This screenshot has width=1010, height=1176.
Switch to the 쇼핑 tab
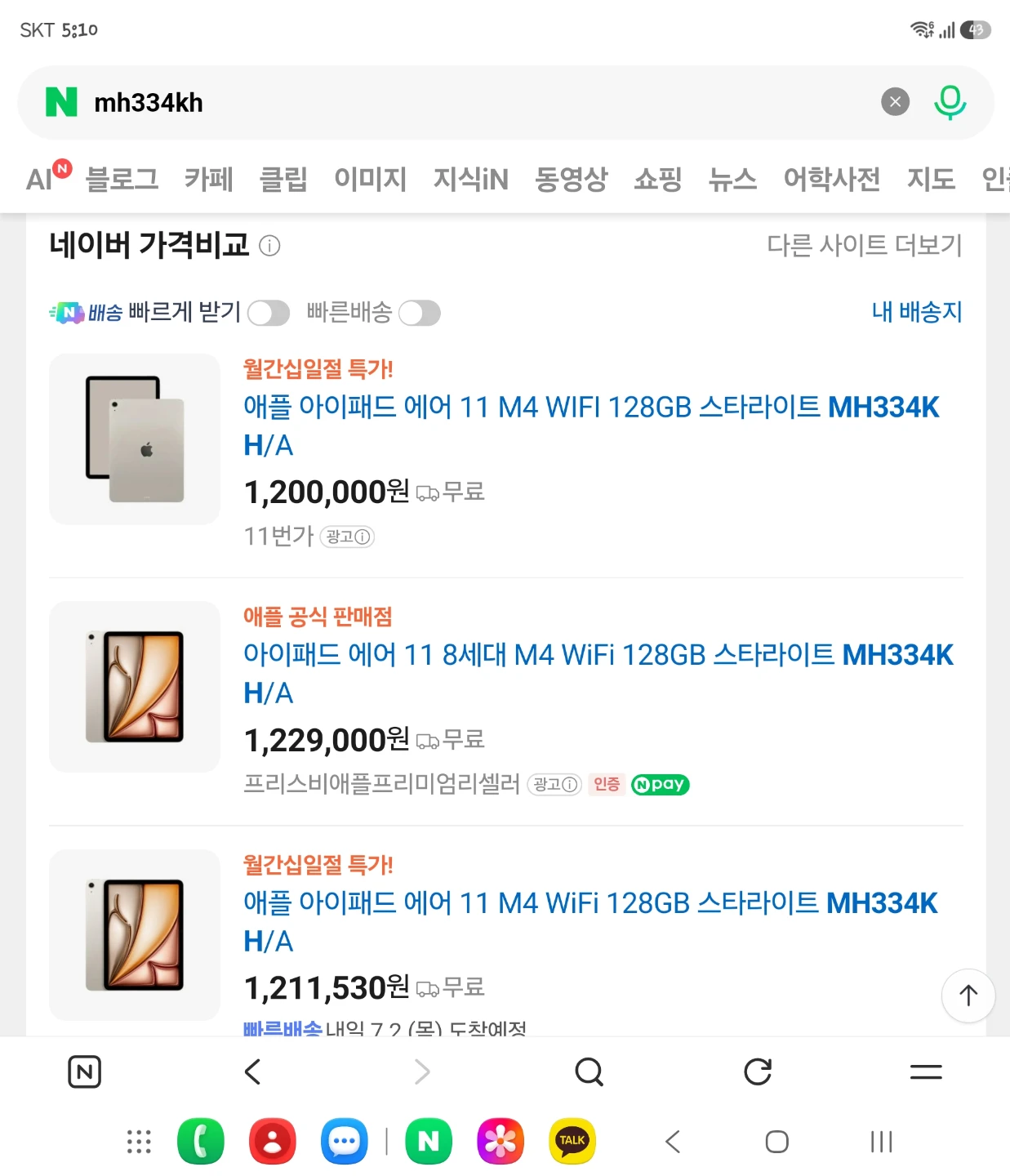point(657,179)
